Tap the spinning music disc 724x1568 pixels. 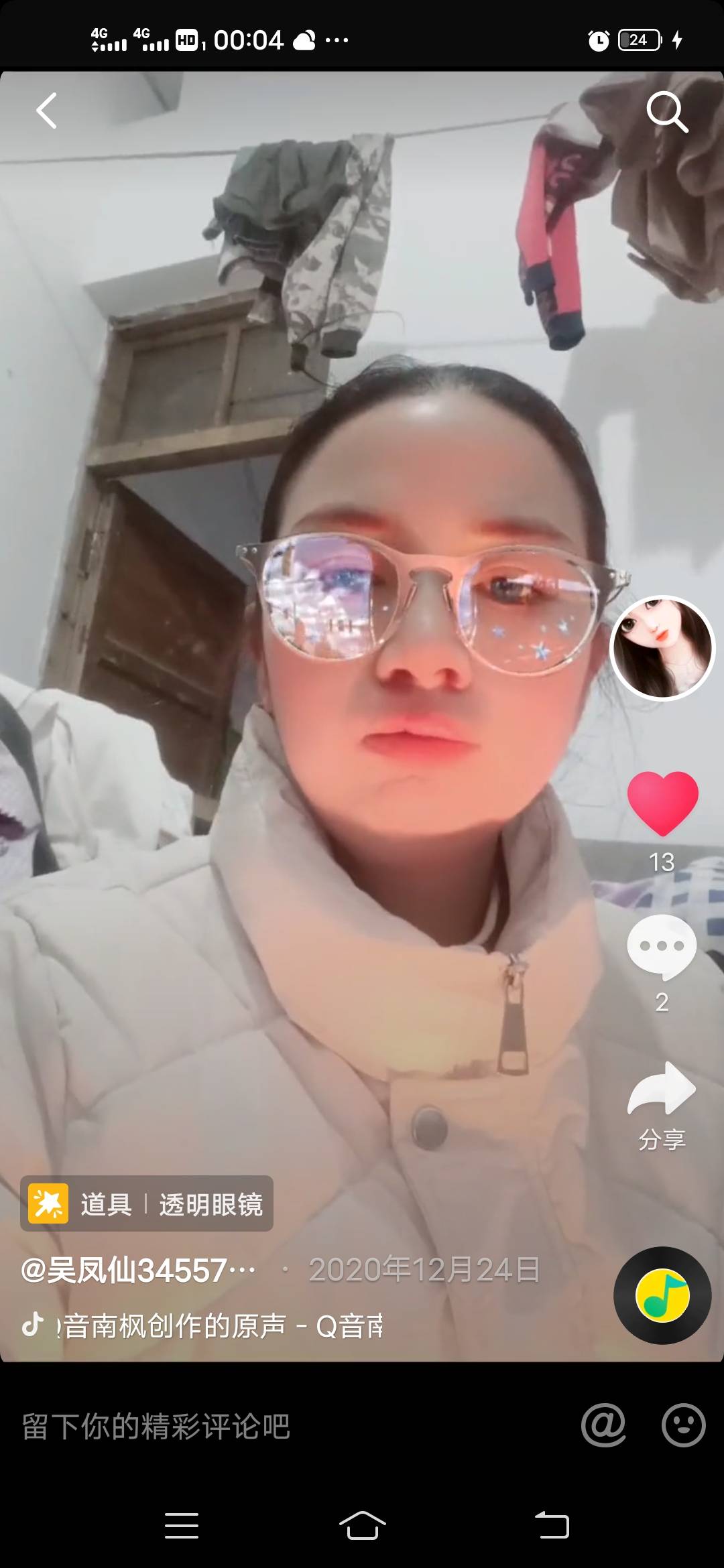(662, 1295)
